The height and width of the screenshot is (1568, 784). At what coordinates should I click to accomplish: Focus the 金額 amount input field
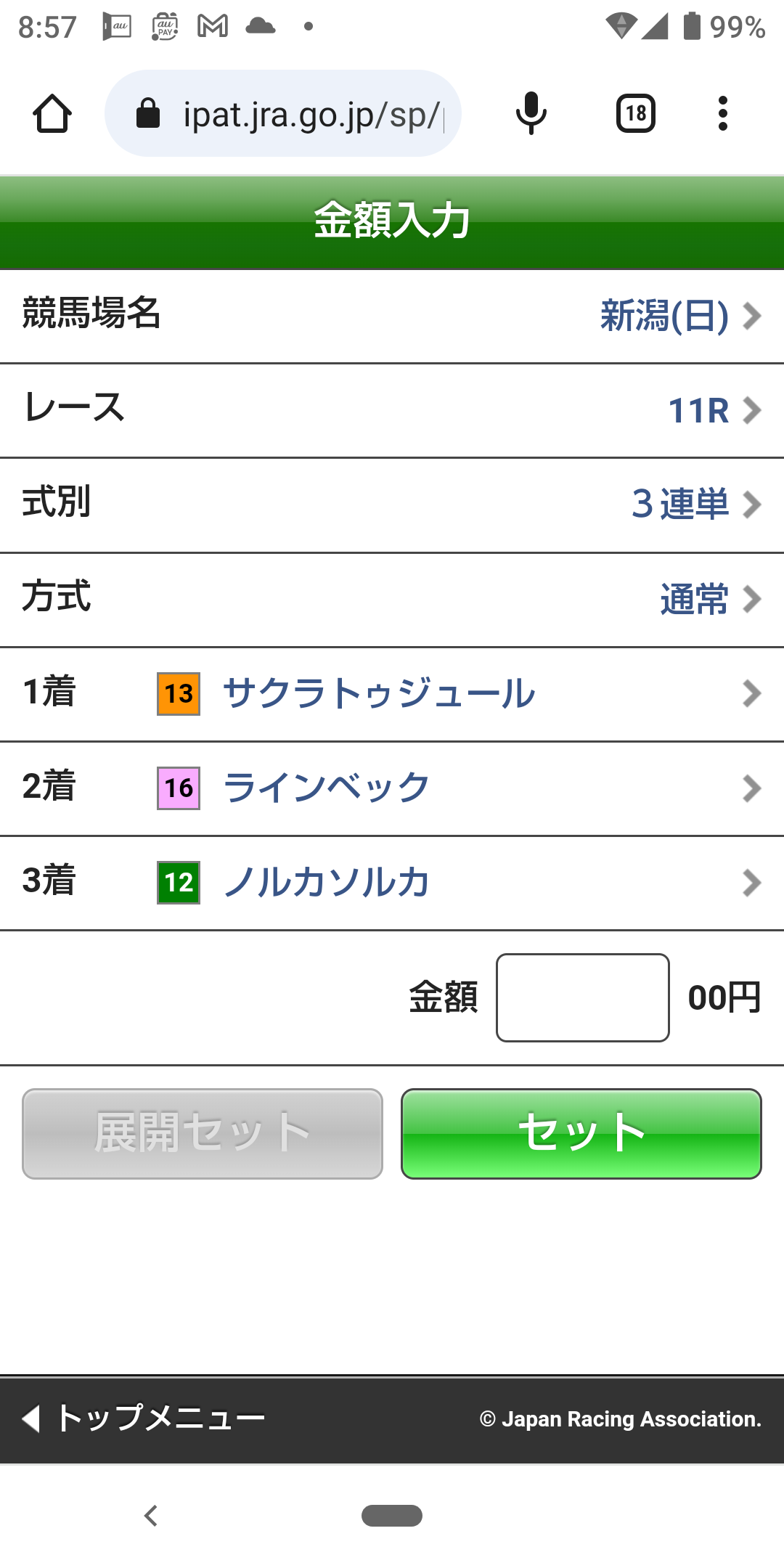pos(582,997)
